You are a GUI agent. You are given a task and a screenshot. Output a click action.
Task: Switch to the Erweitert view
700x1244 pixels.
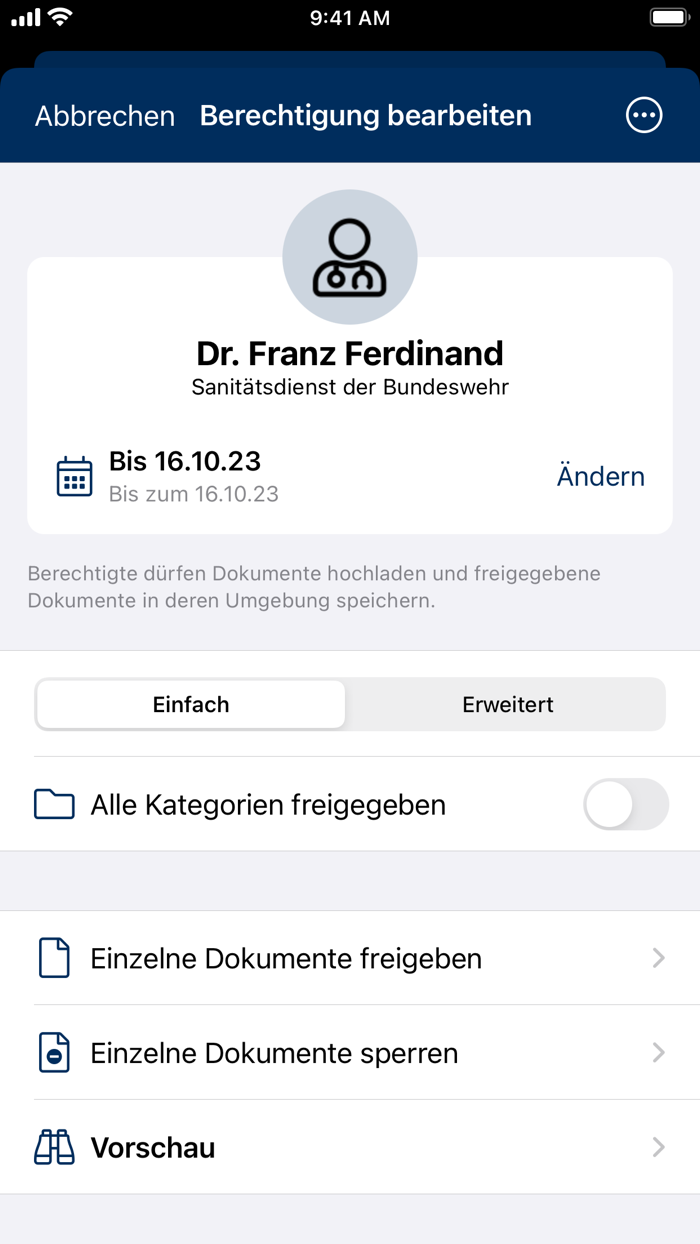(507, 704)
